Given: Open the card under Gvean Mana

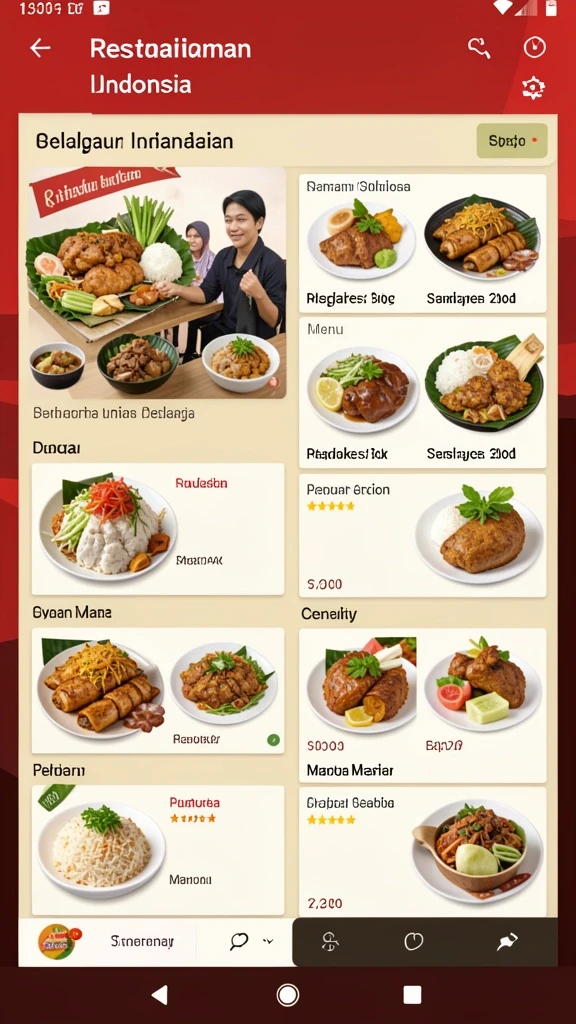Looking at the screenshot, I should tap(157, 690).
